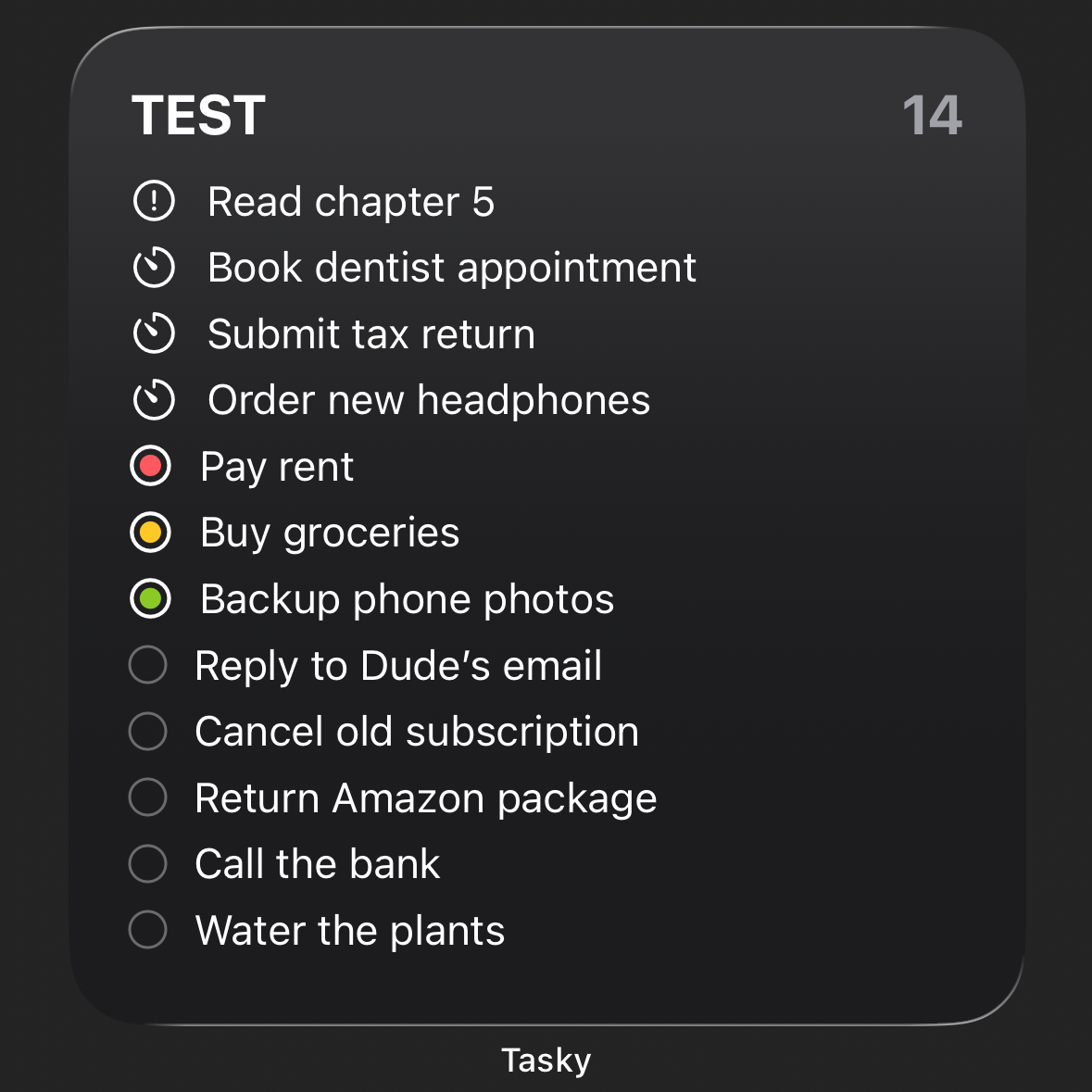1092x1092 pixels.
Task: Complete "Backup phone photos" task
Action: [151, 598]
